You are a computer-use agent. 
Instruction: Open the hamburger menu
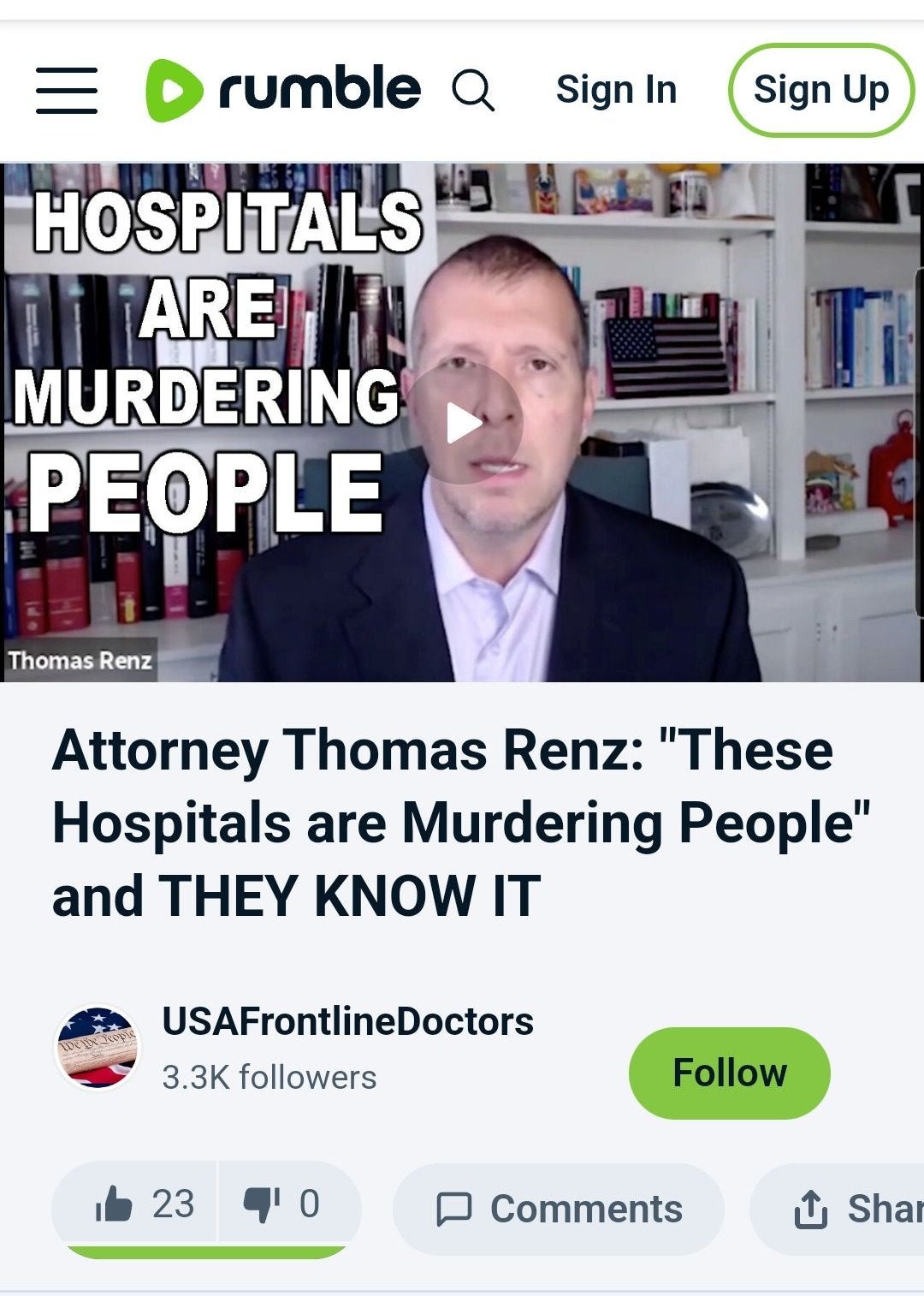click(66, 90)
